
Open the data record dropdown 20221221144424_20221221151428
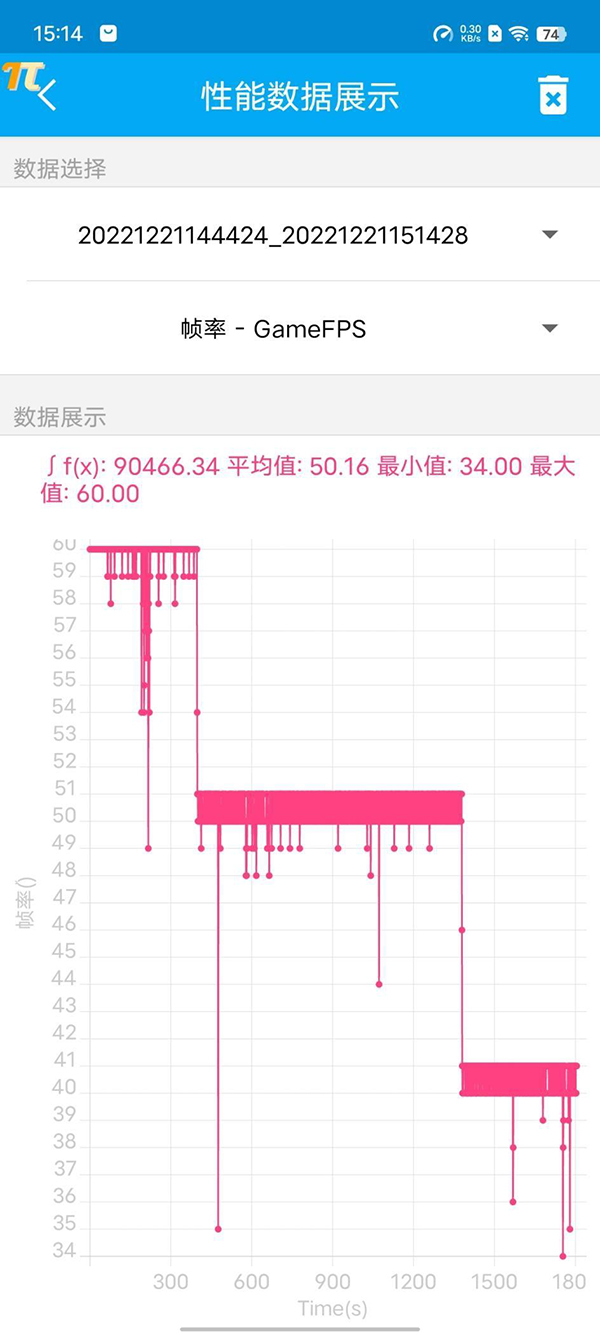tap(300, 235)
